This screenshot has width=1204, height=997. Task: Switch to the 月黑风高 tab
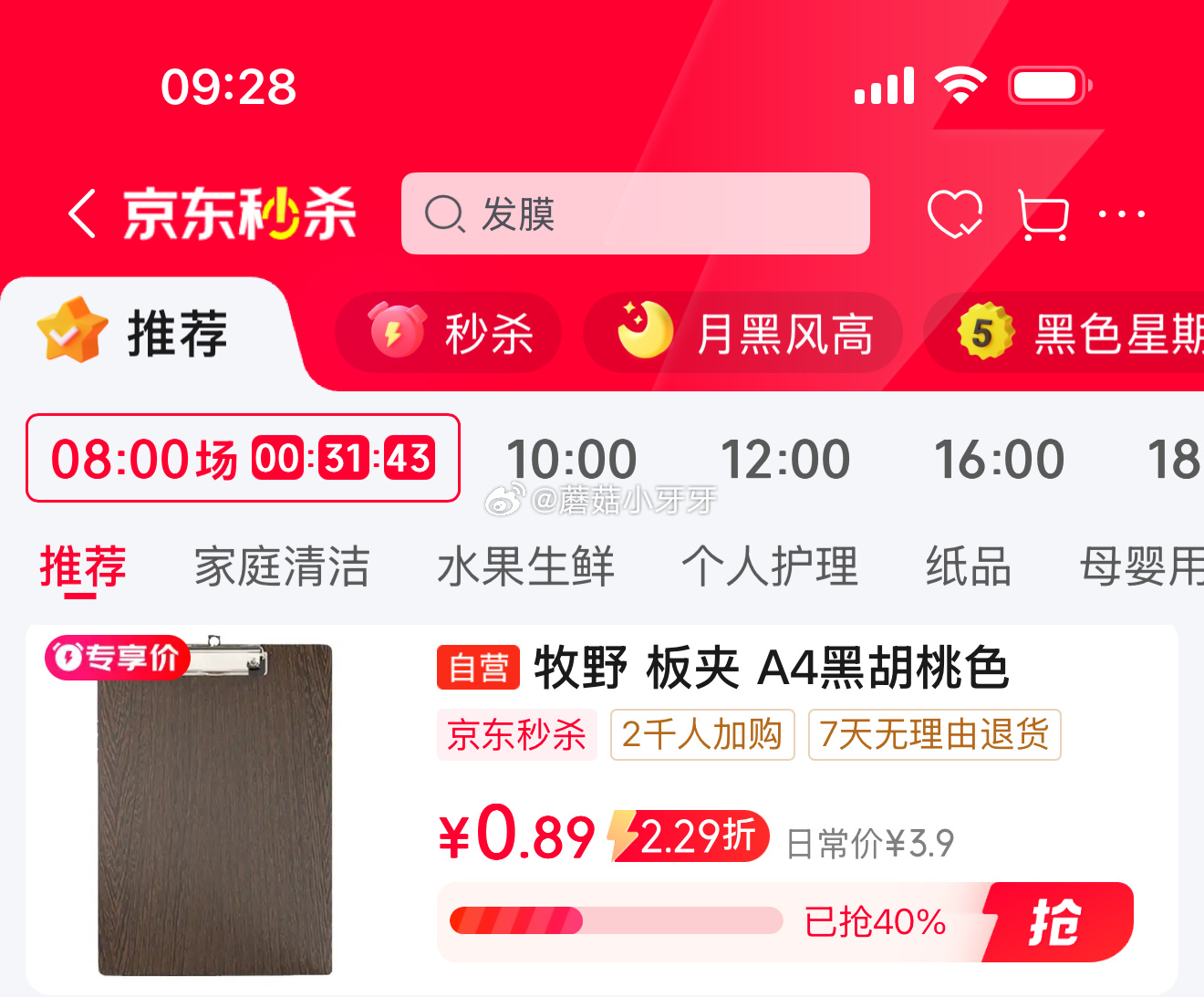click(x=743, y=333)
